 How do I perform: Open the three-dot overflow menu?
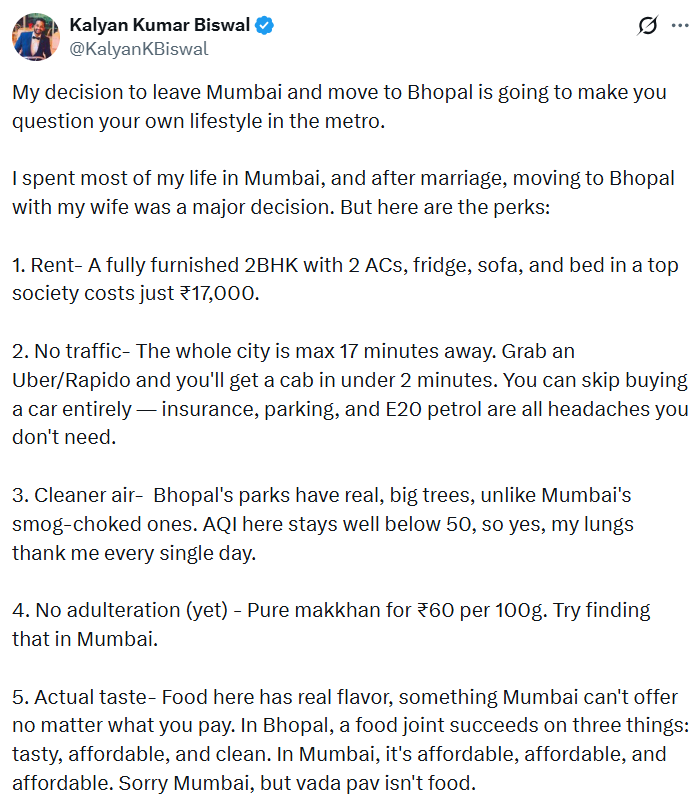click(680, 25)
